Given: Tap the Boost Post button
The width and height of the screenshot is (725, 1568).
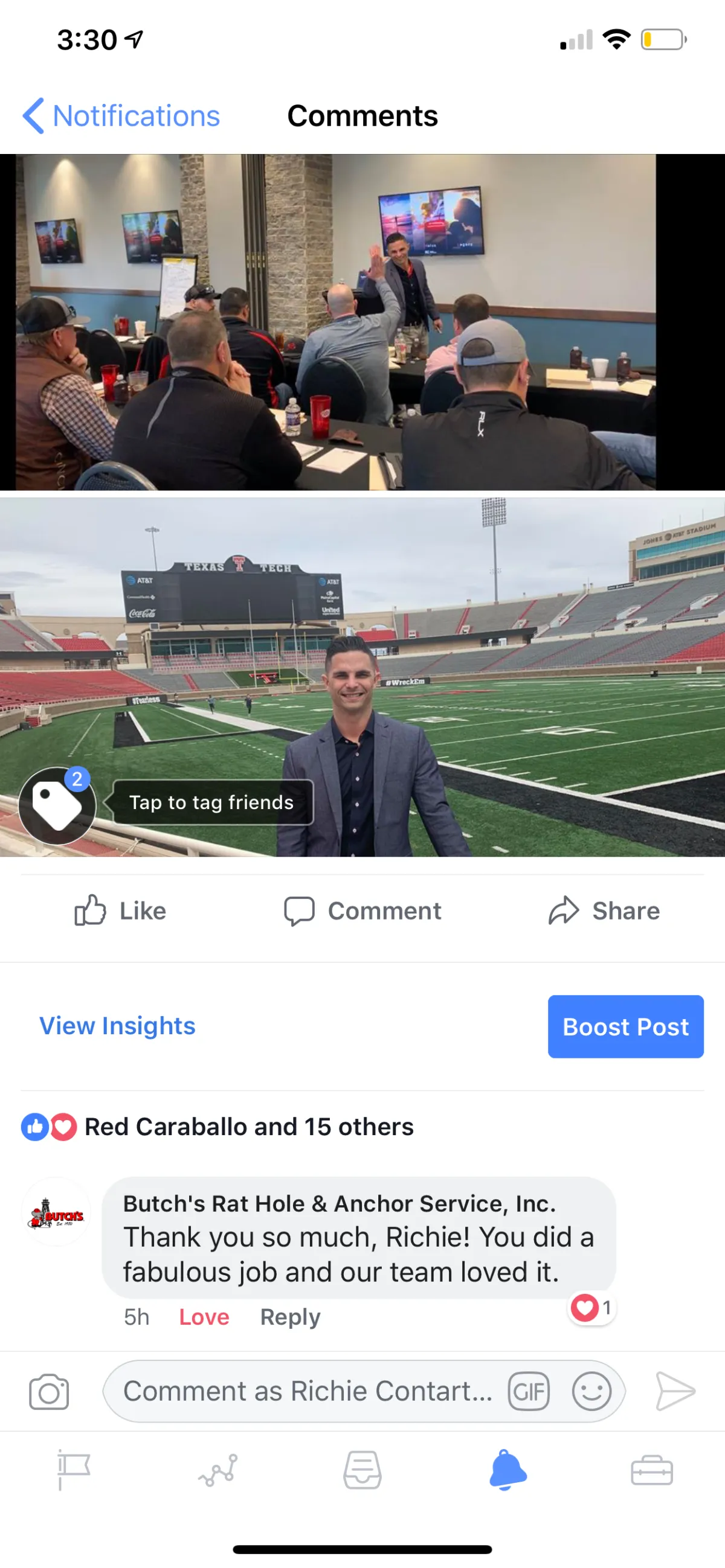Looking at the screenshot, I should pos(626,1026).
